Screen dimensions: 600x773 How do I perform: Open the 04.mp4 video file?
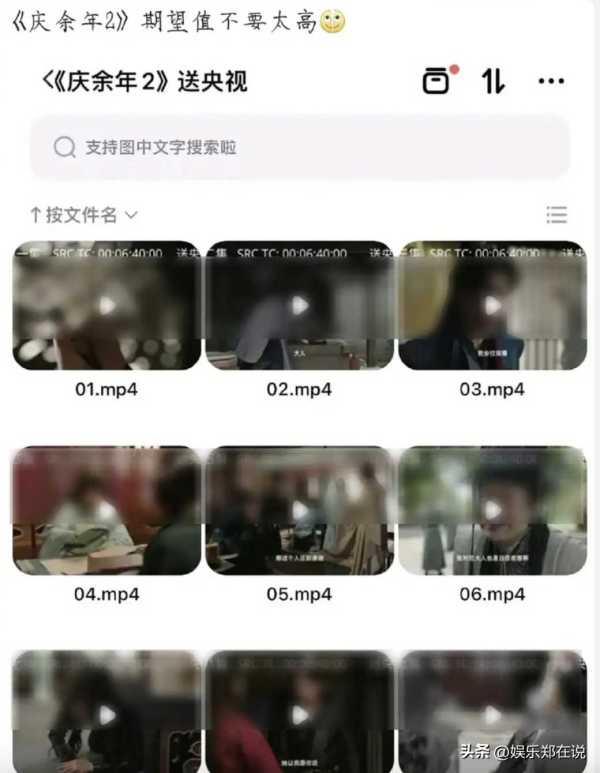(107, 511)
